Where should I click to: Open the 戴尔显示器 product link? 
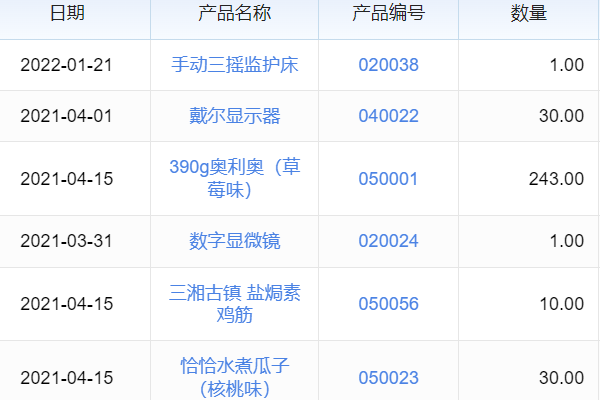pos(234,116)
